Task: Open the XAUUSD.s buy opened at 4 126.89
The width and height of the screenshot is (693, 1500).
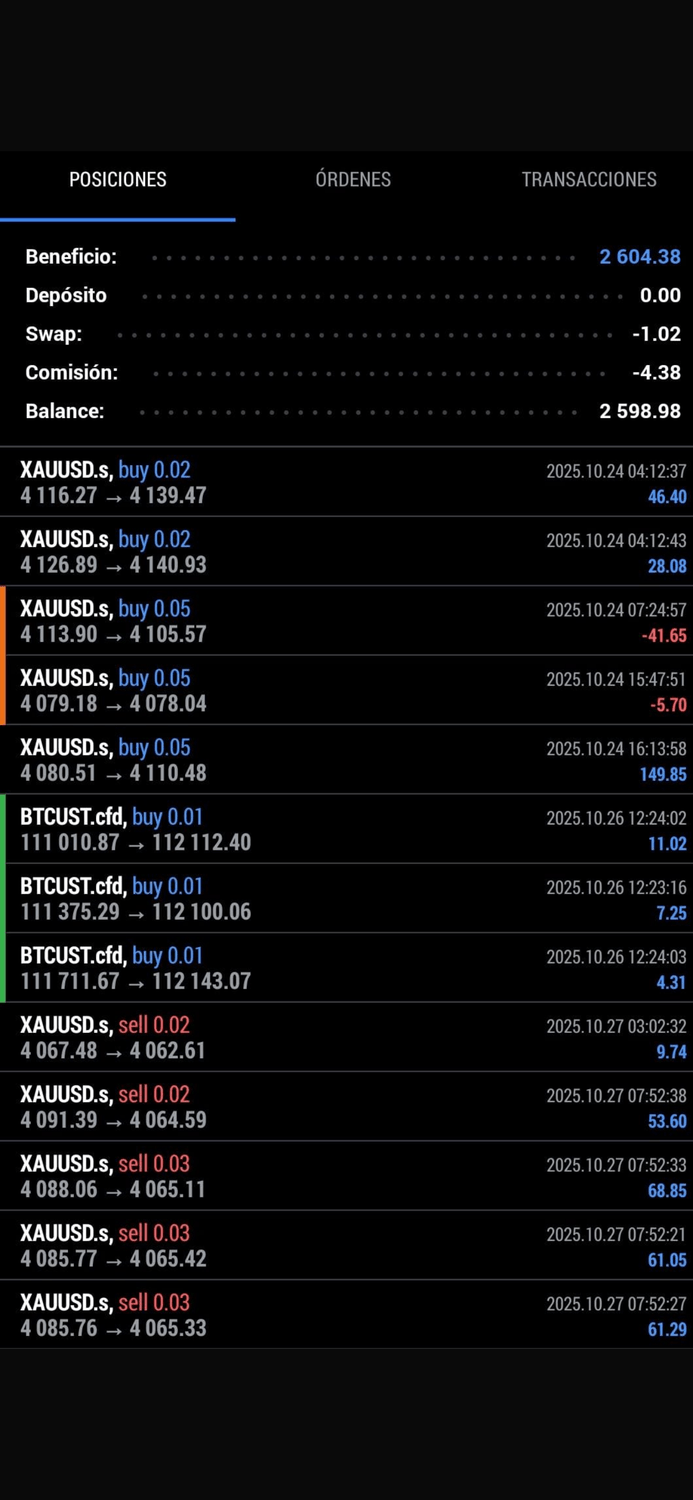Action: click(346, 552)
